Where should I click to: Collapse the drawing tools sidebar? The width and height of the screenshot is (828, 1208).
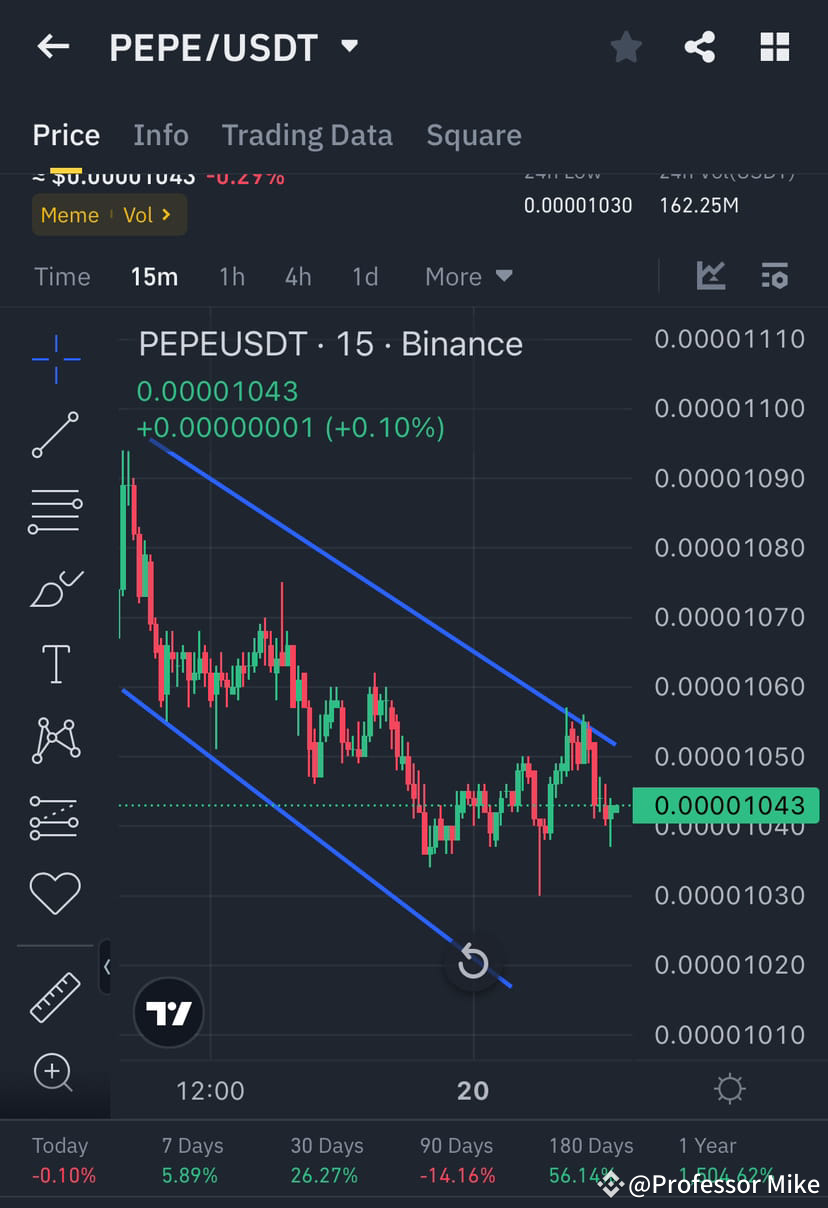pyautogui.click(x=107, y=967)
